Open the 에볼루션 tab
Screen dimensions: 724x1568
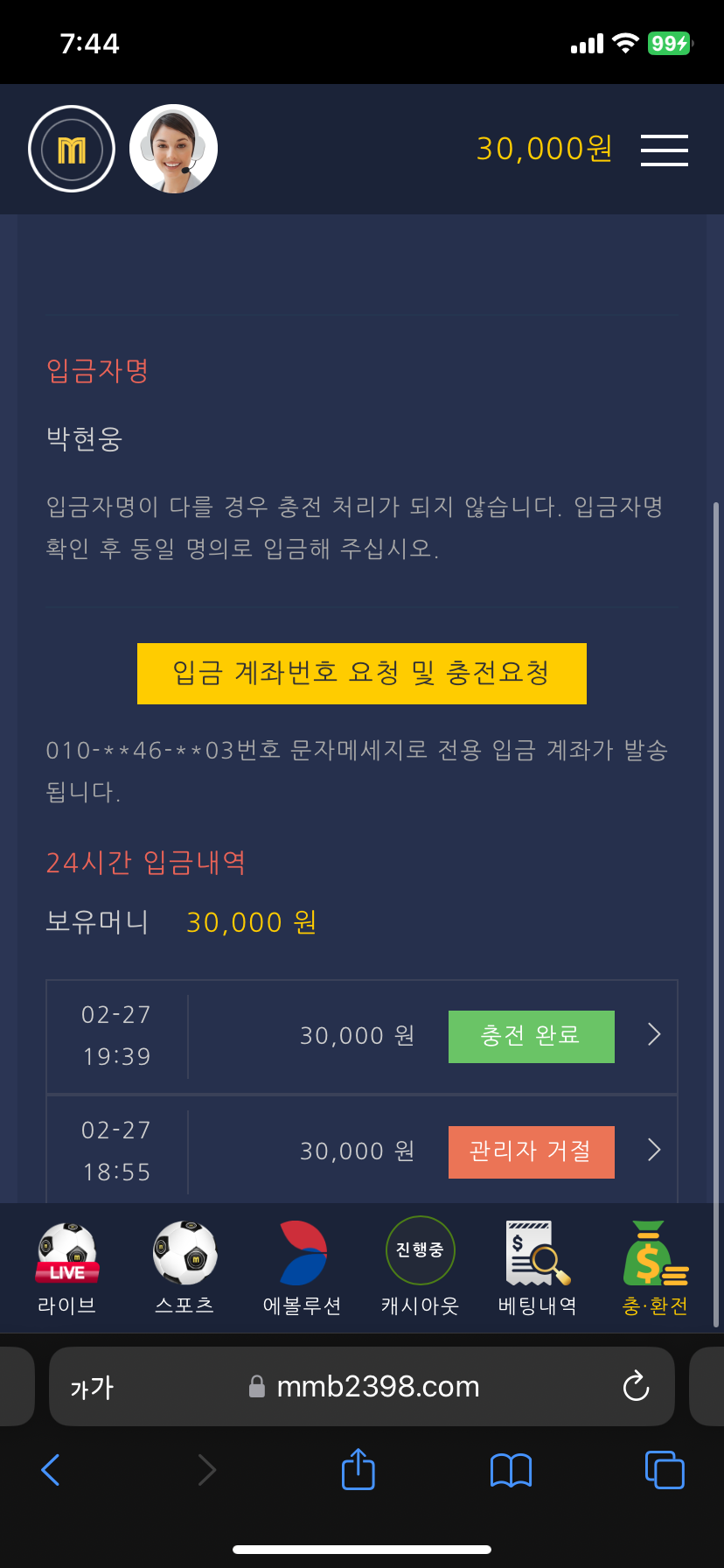tap(302, 1267)
